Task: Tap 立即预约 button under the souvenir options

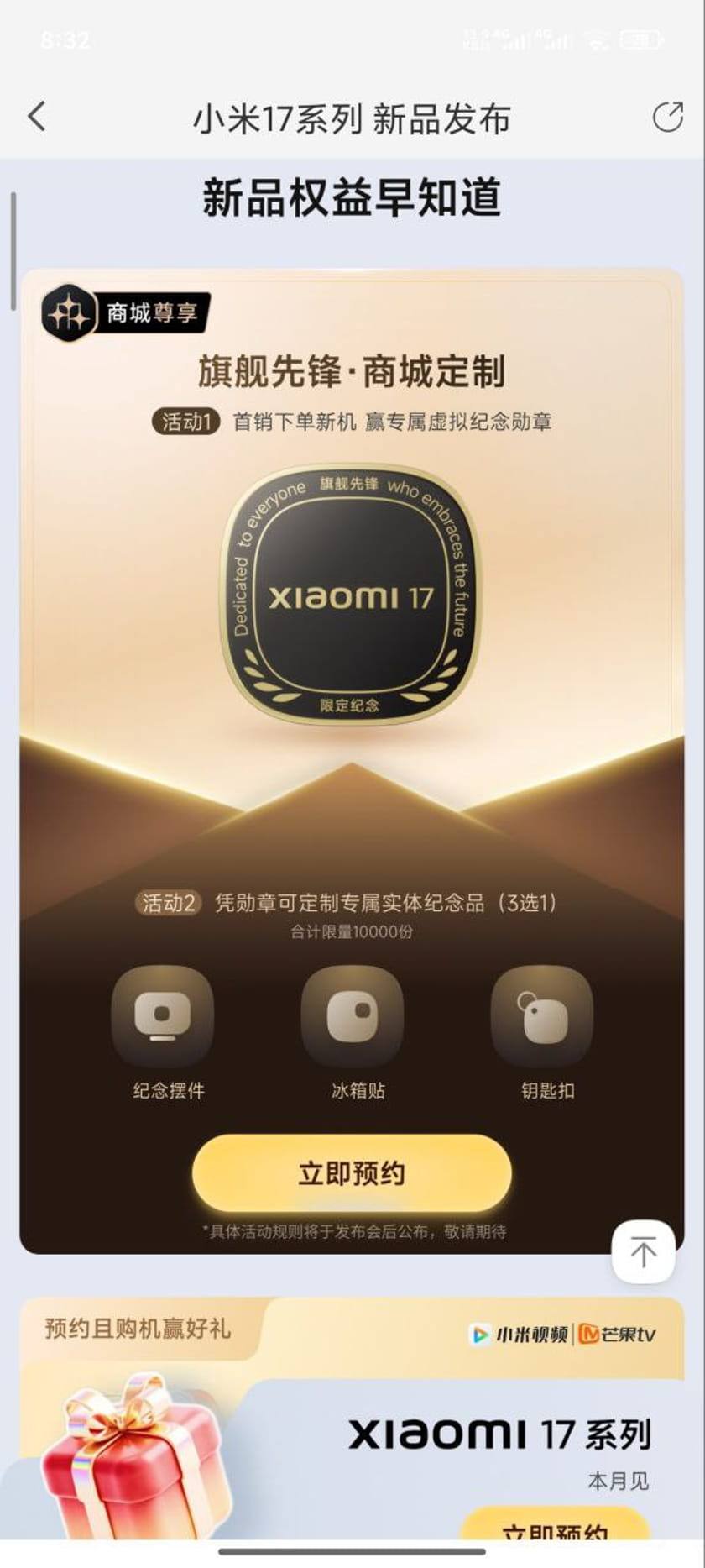Action: [352, 1172]
